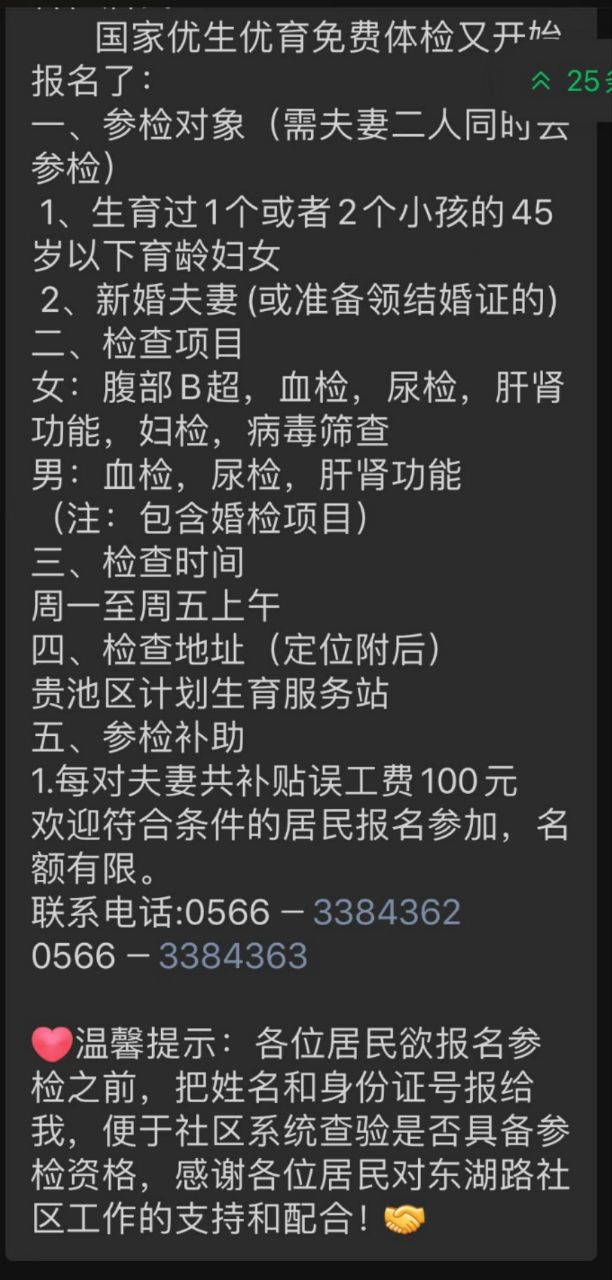
Task: Call the linked number 3384363
Action: [233, 956]
